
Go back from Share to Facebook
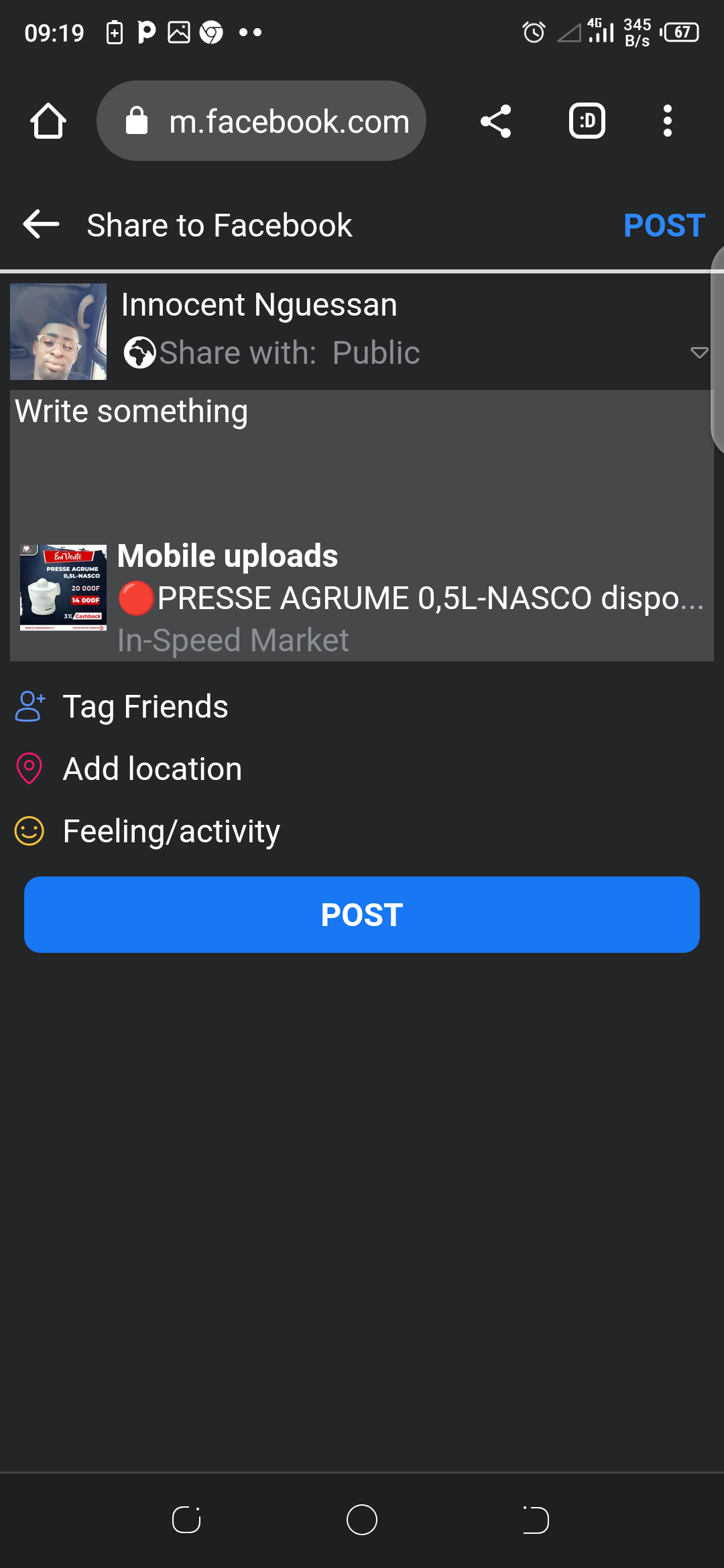(42, 224)
